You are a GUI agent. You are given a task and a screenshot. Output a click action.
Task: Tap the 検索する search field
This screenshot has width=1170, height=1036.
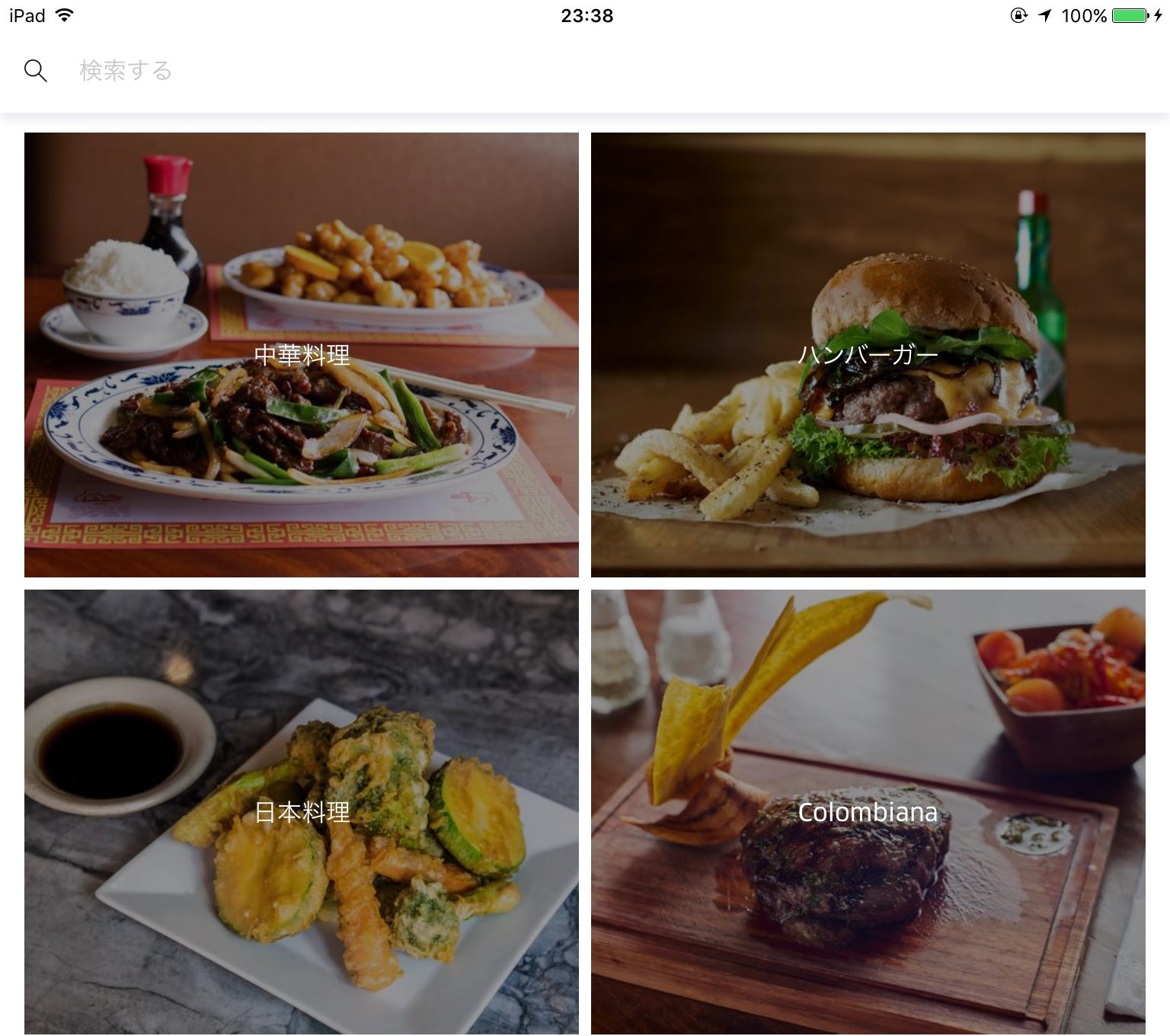pyautogui.click(x=457, y=71)
